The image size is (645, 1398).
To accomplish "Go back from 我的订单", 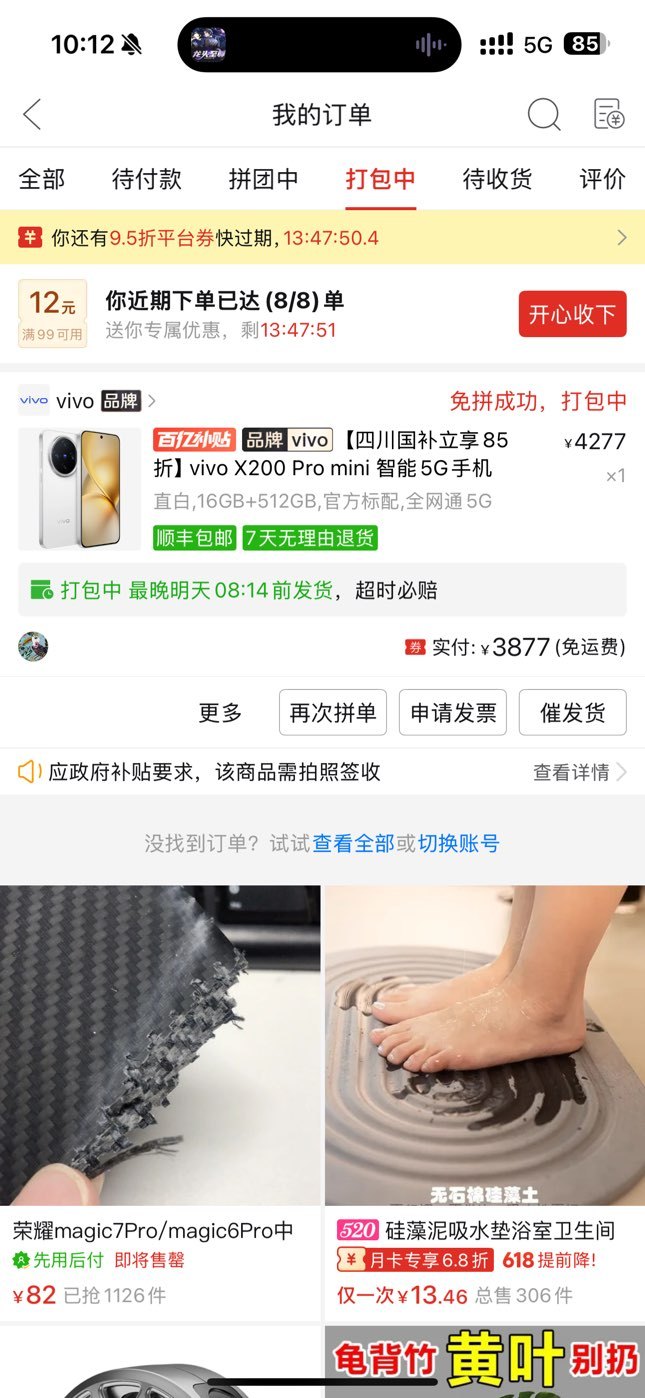I will (32, 115).
